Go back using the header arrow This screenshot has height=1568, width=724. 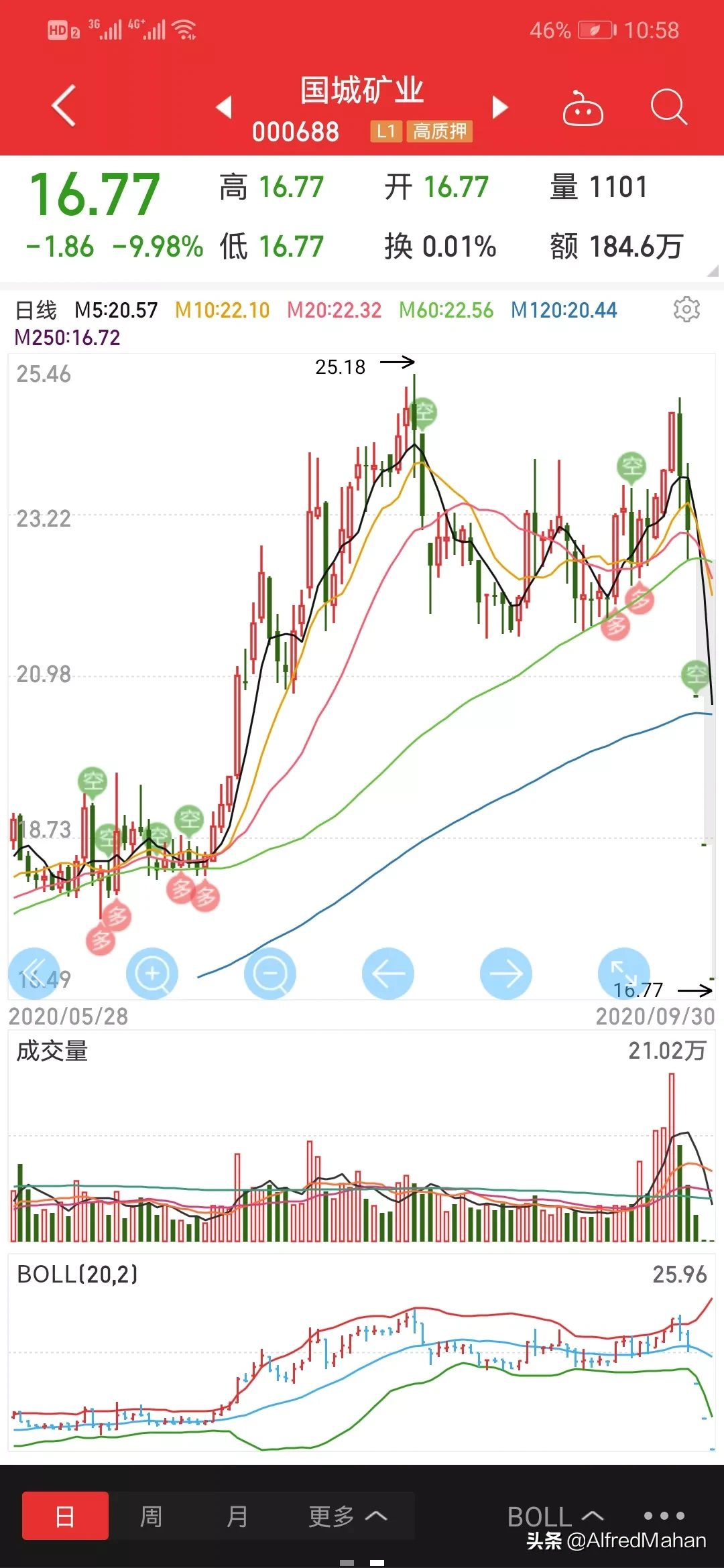(64, 106)
